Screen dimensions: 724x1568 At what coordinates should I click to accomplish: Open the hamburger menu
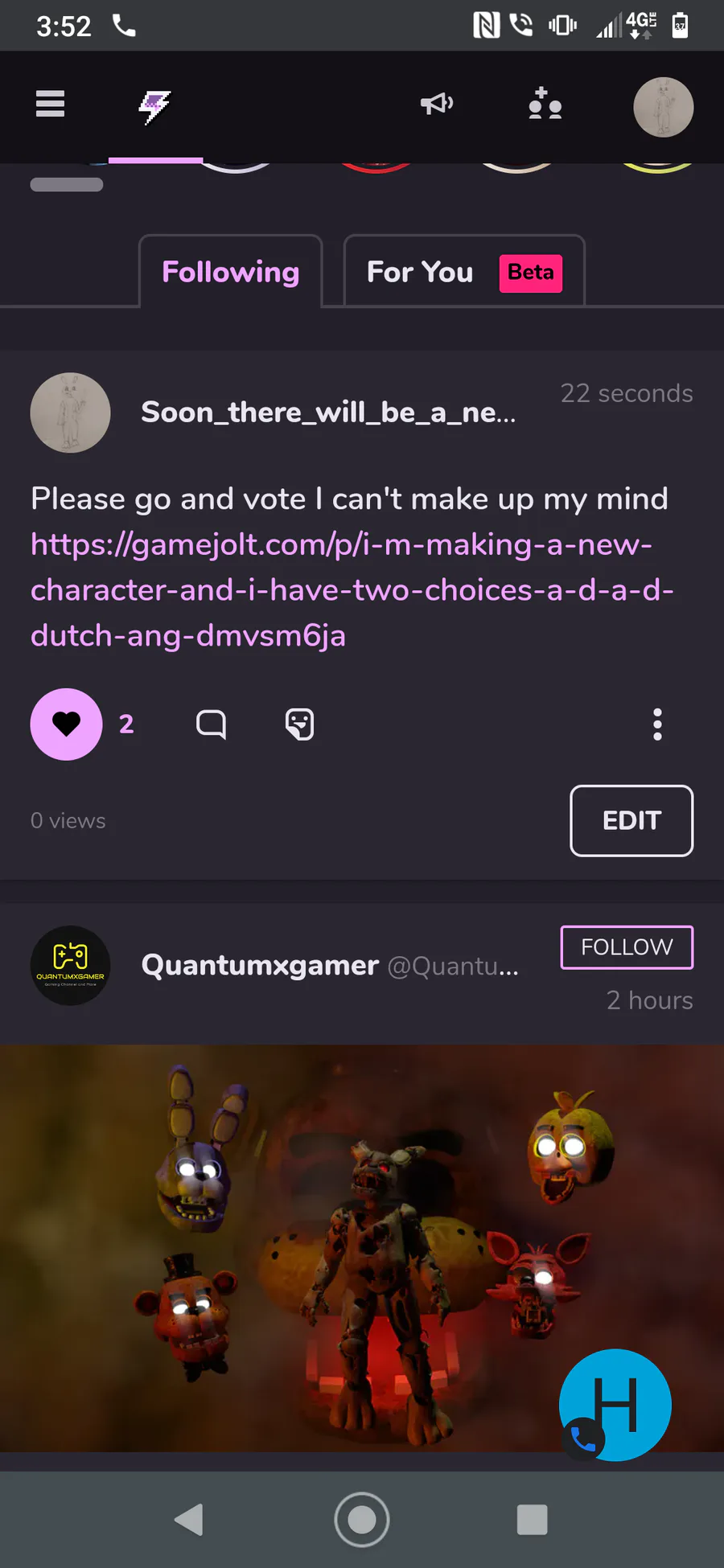(x=50, y=105)
